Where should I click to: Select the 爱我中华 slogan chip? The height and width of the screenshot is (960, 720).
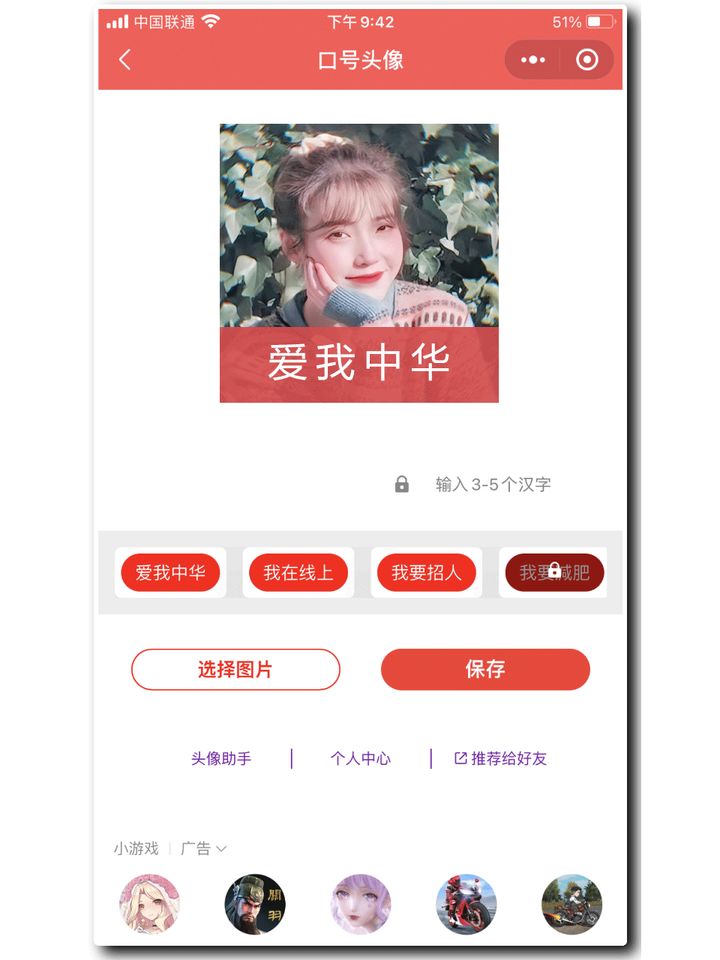point(170,573)
